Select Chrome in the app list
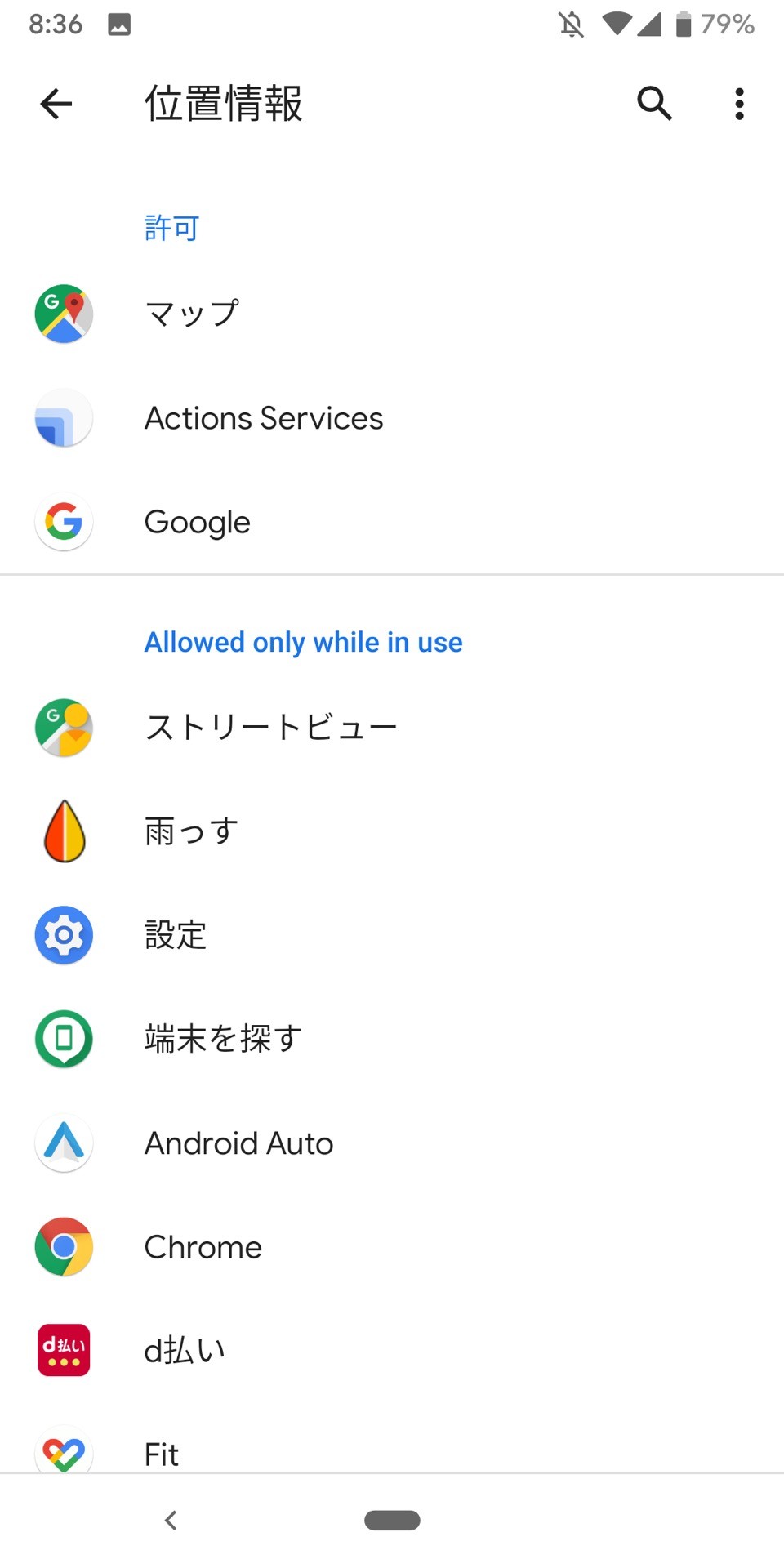784x1568 pixels. (203, 1247)
